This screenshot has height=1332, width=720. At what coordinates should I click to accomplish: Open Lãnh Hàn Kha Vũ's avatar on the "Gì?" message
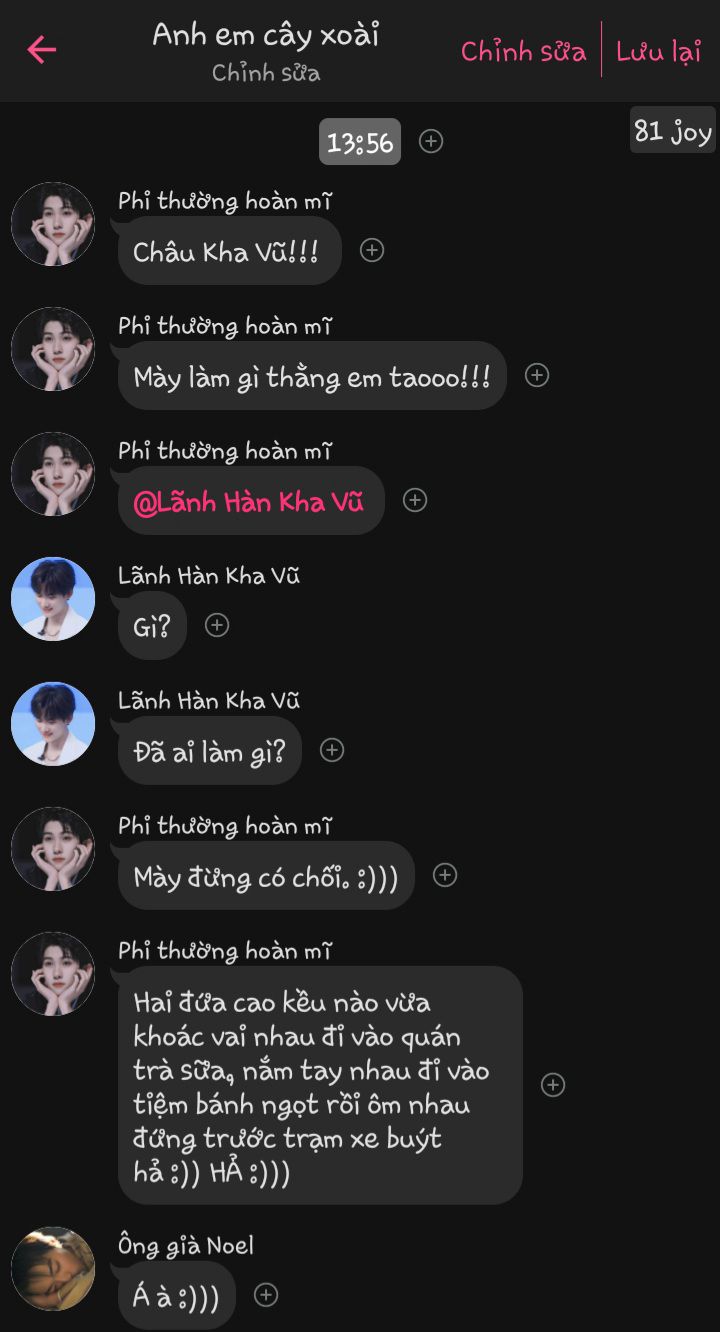(53, 599)
